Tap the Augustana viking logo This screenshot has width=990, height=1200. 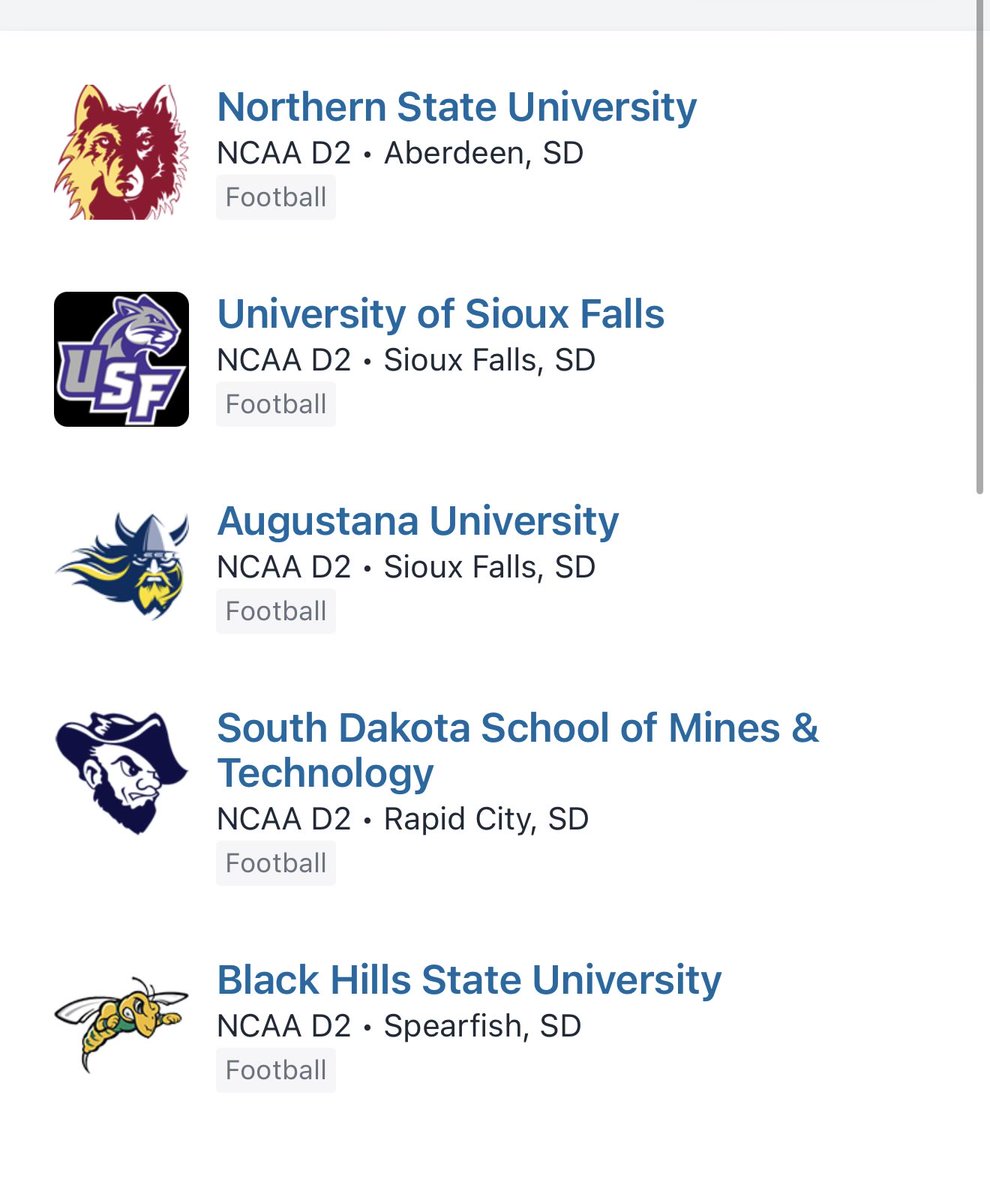[121, 566]
